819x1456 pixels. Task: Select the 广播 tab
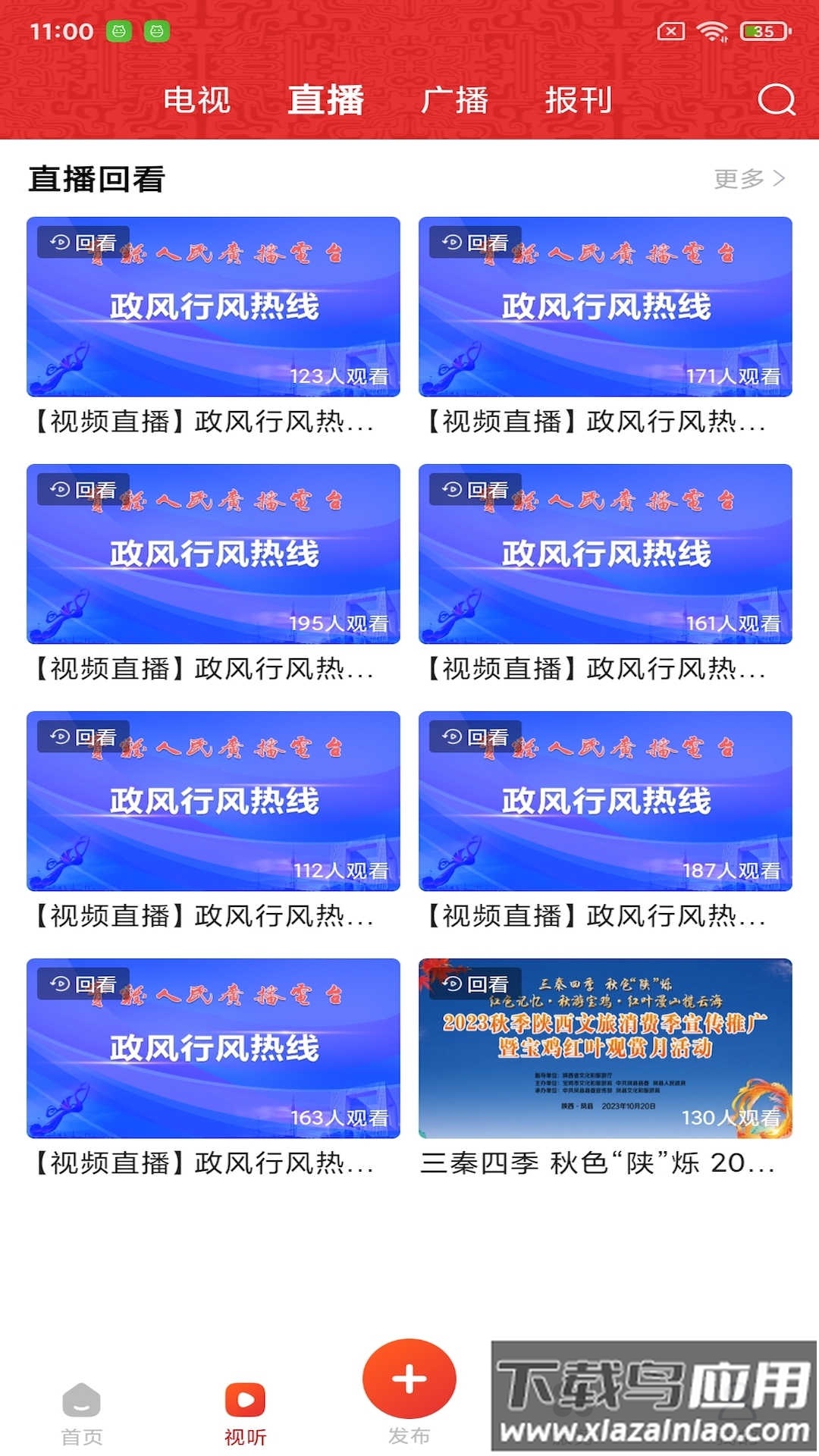click(x=454, y=99)
